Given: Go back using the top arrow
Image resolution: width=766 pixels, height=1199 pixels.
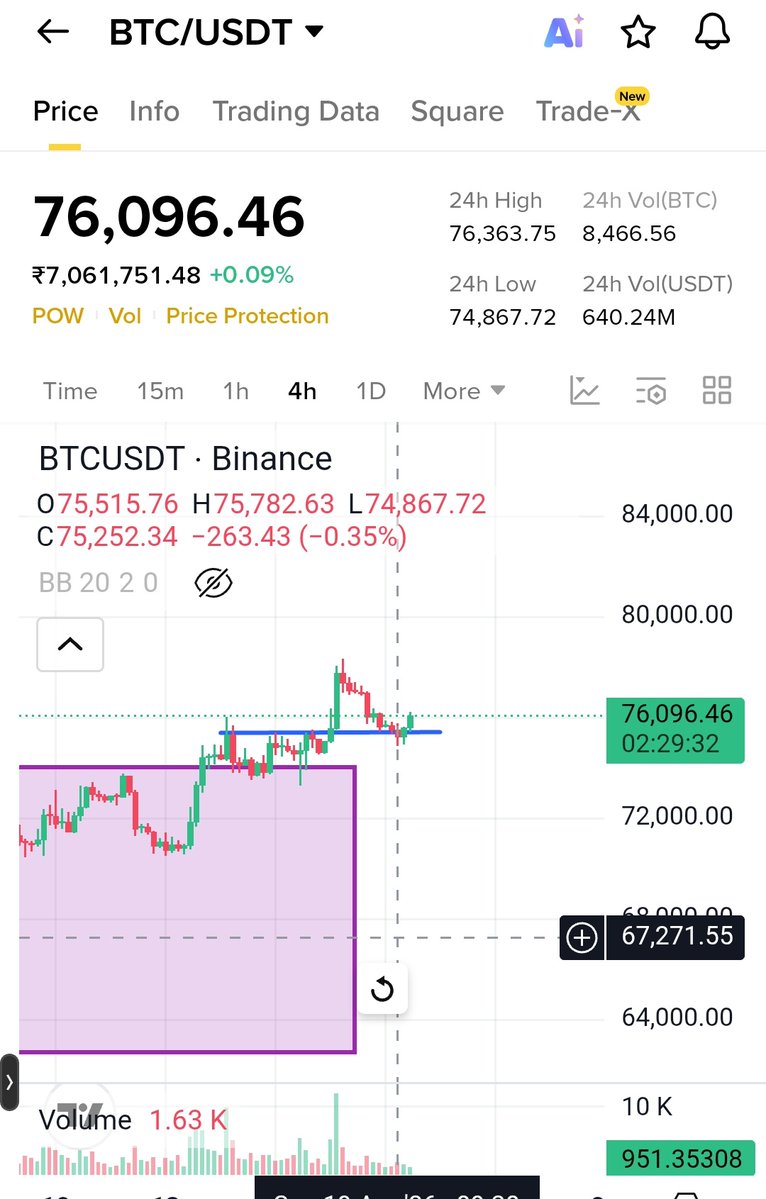Looking at the screenshot, I should click(x=52, y=32).
